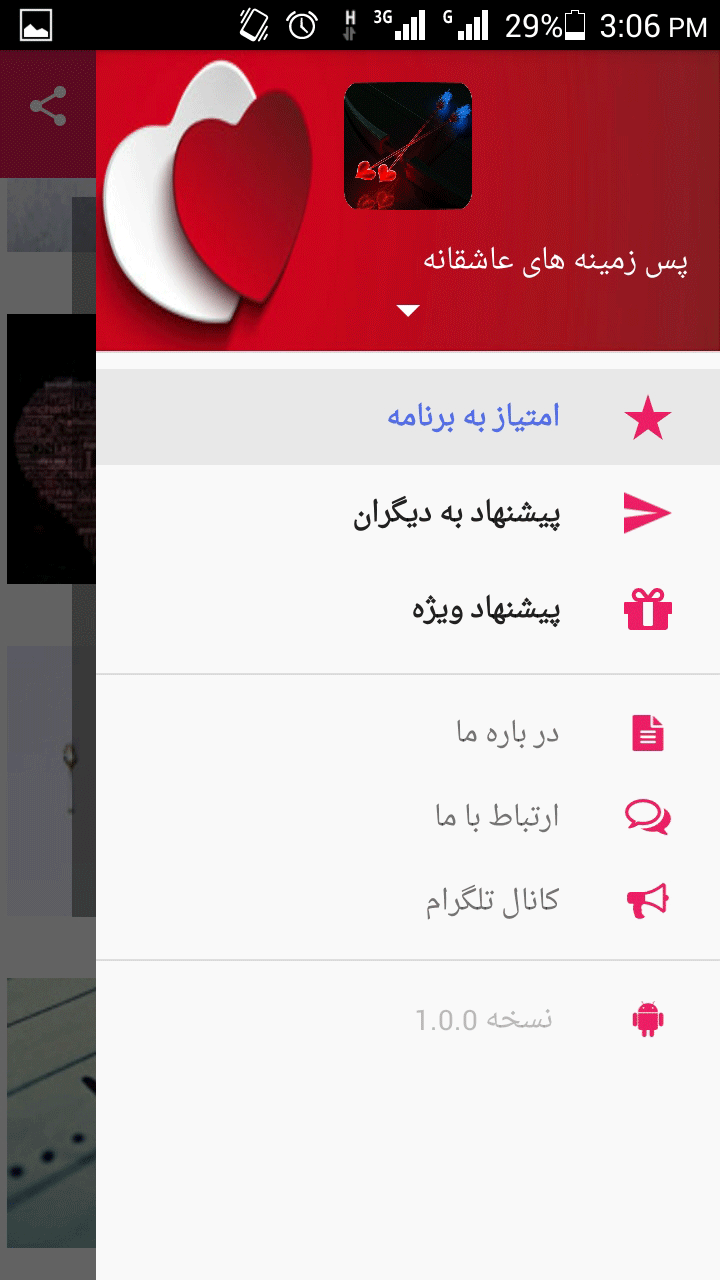Open ارتباط با ما to contact us

(x=408, y=817)
